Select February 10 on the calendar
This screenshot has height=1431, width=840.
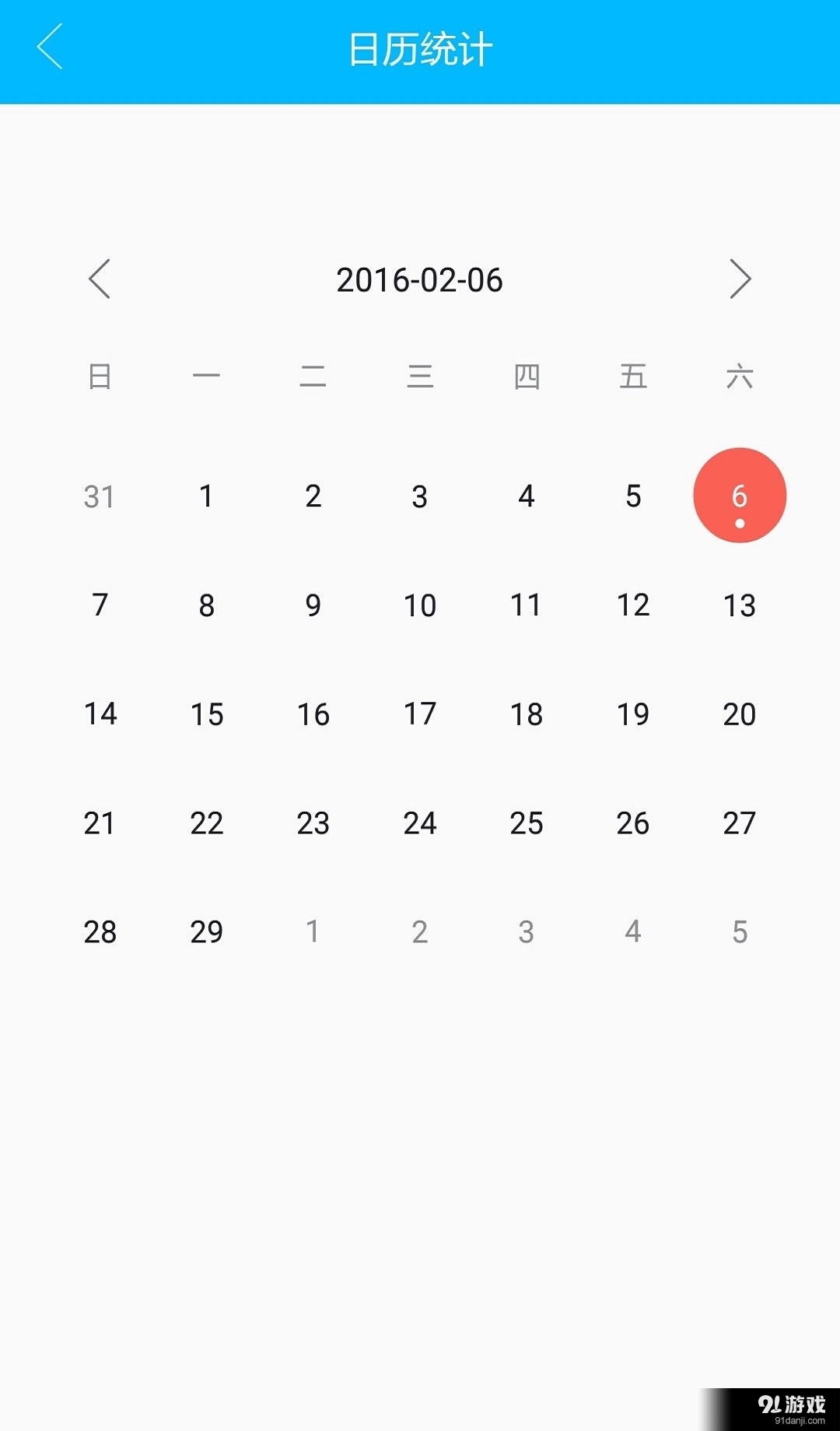click(419, 605)
